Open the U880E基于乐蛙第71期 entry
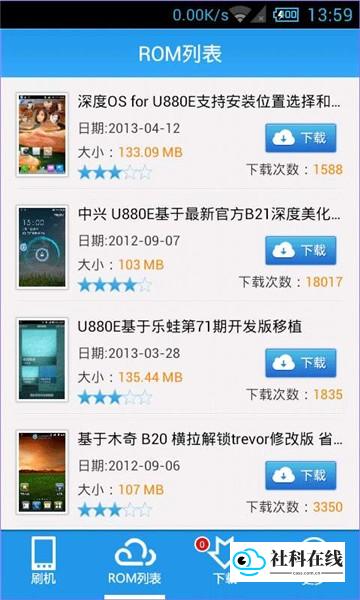Screen dimensions: 360x600 (x=180, y=360)
